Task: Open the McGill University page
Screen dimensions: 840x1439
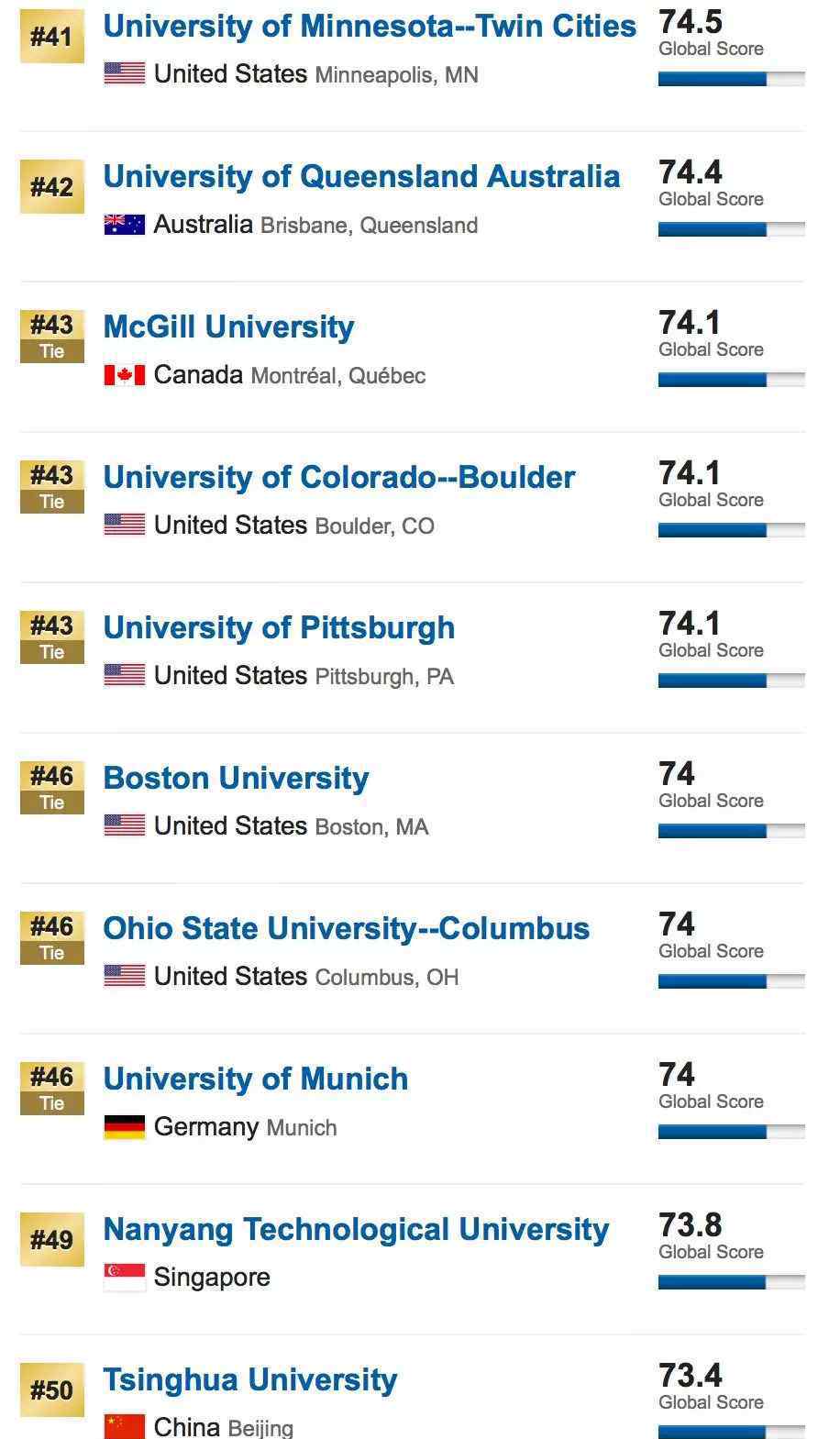Action: pyautogui.click(x=228, y=327)
